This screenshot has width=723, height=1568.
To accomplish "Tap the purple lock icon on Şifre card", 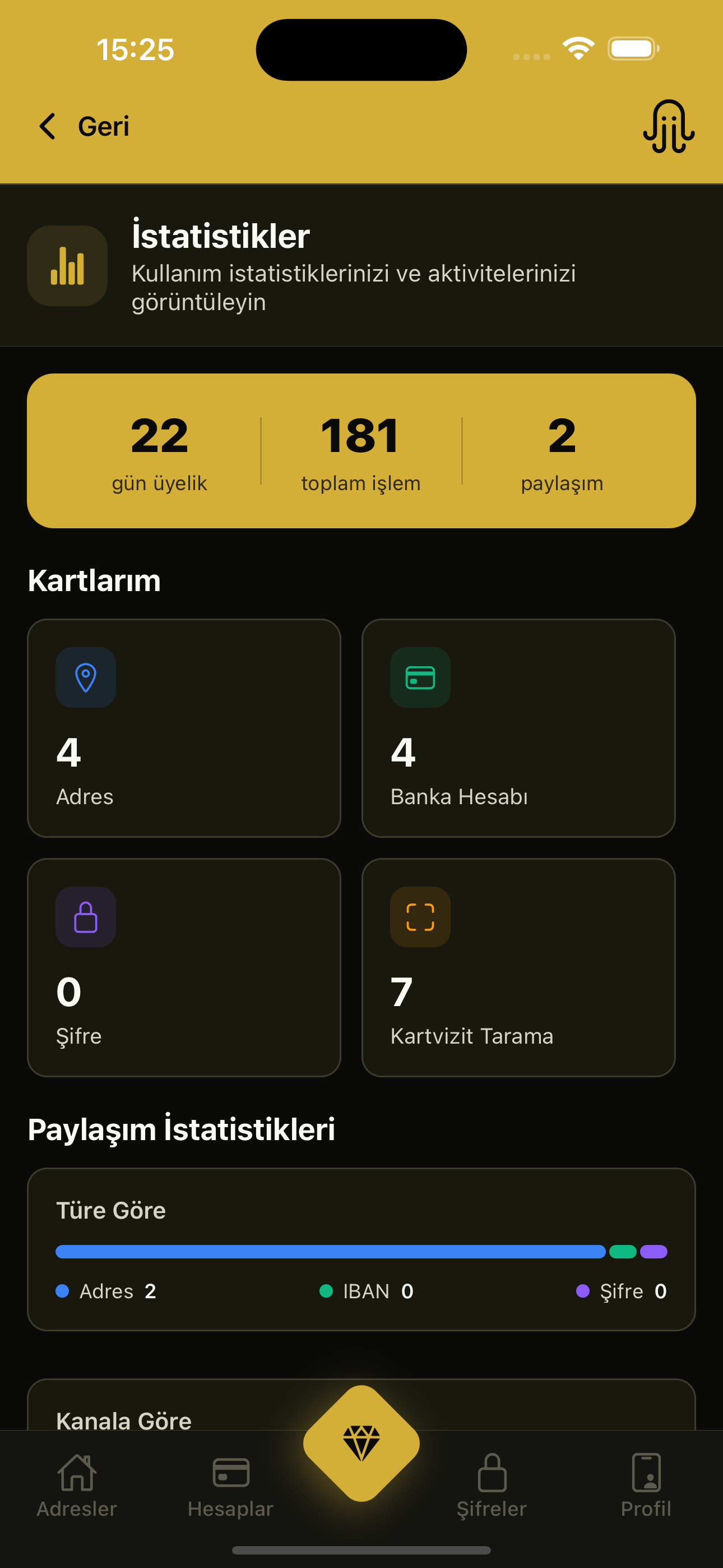I will coord(85,917).
